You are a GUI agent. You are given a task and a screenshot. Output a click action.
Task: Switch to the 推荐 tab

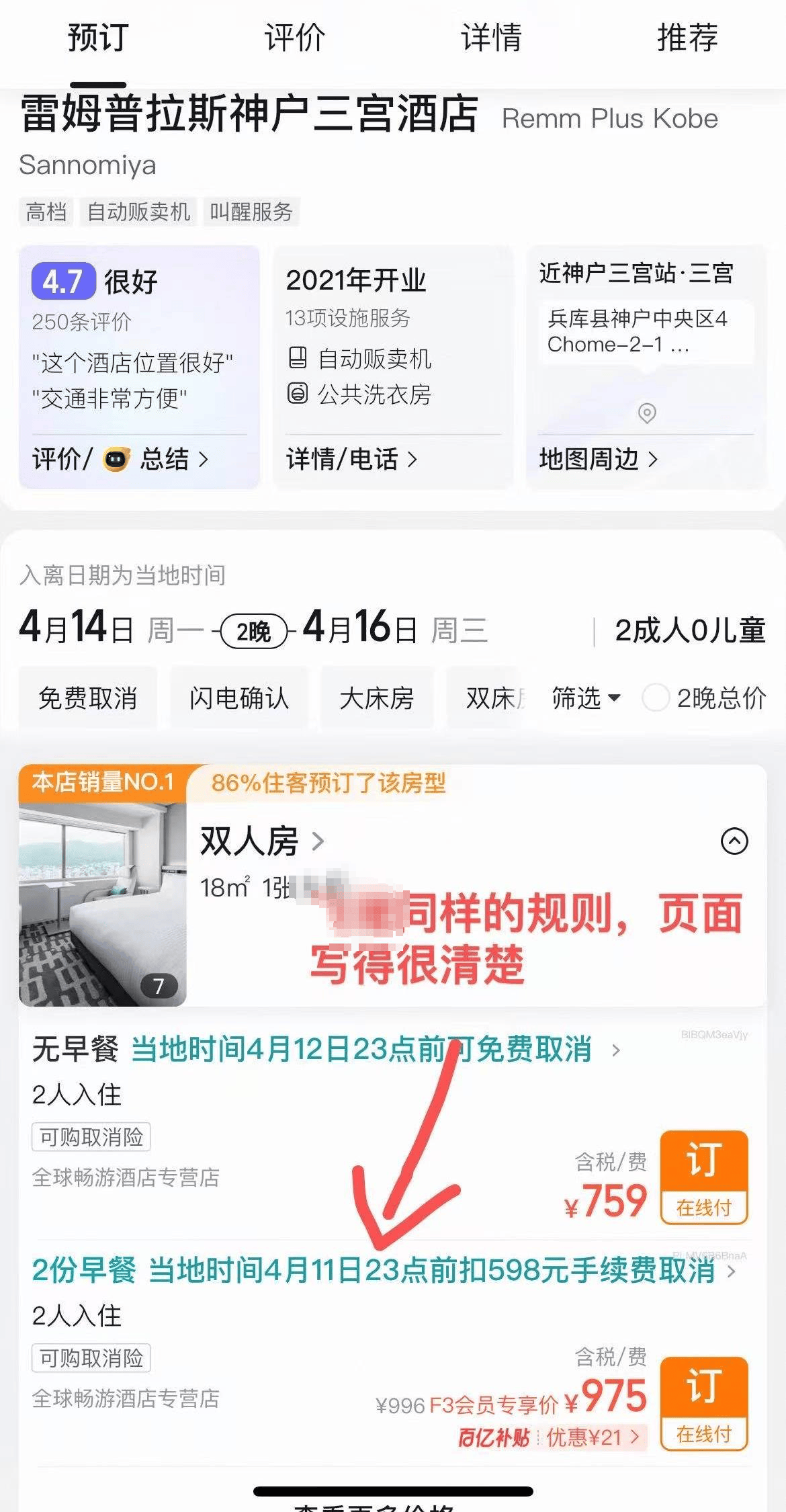pos(687,38)
